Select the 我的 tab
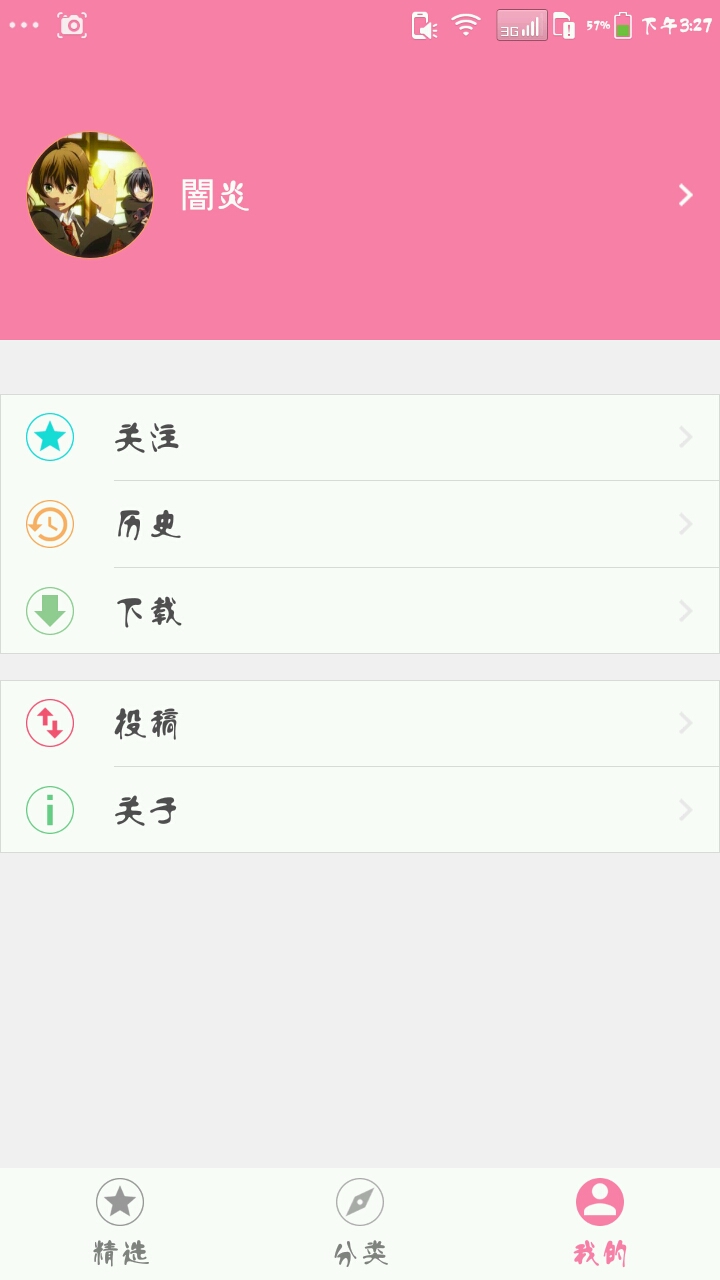720x1280 pixels. 600,1222
